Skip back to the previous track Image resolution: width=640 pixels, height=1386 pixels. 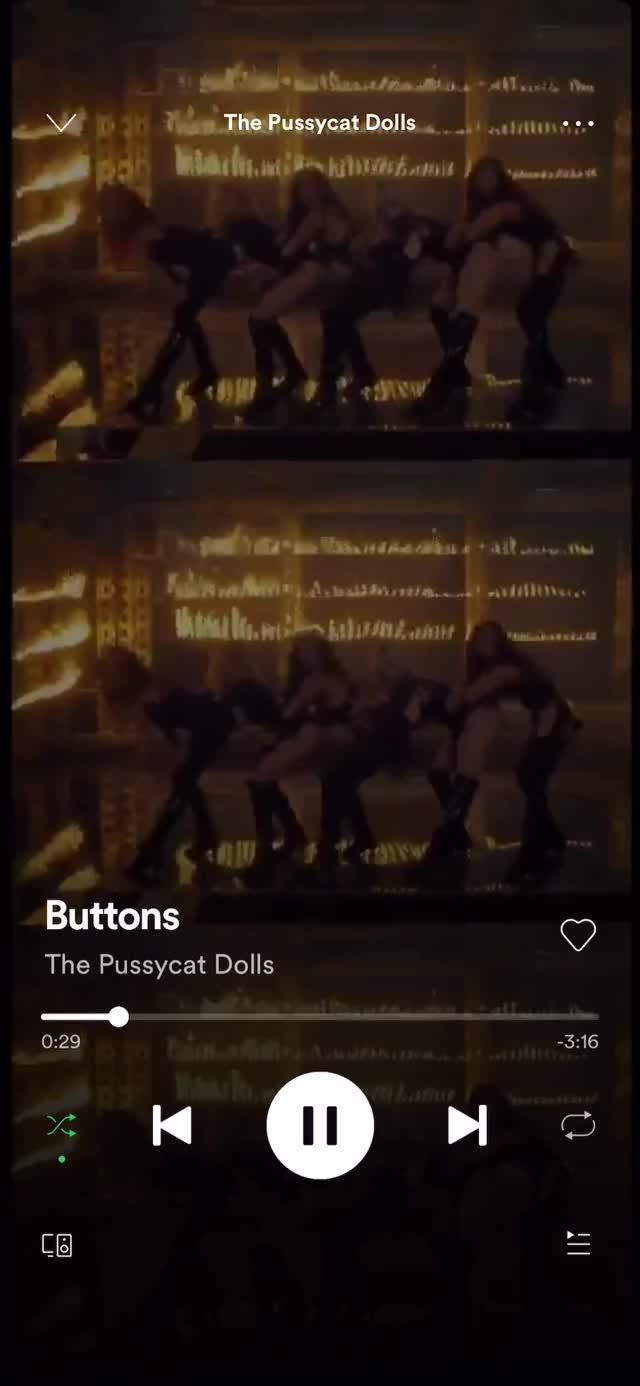(x=172, y=1126)
